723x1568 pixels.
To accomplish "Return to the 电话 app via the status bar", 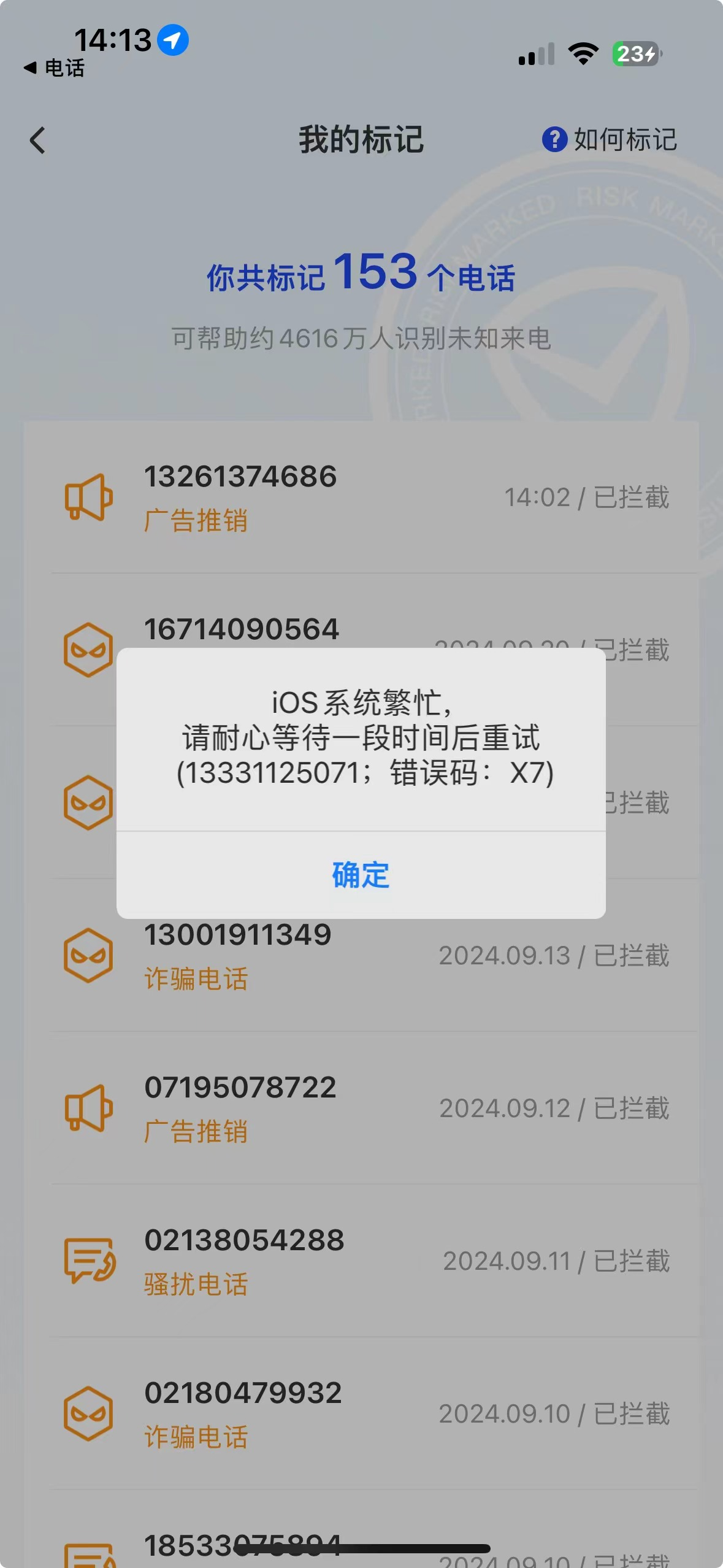I will coord(54,68).
